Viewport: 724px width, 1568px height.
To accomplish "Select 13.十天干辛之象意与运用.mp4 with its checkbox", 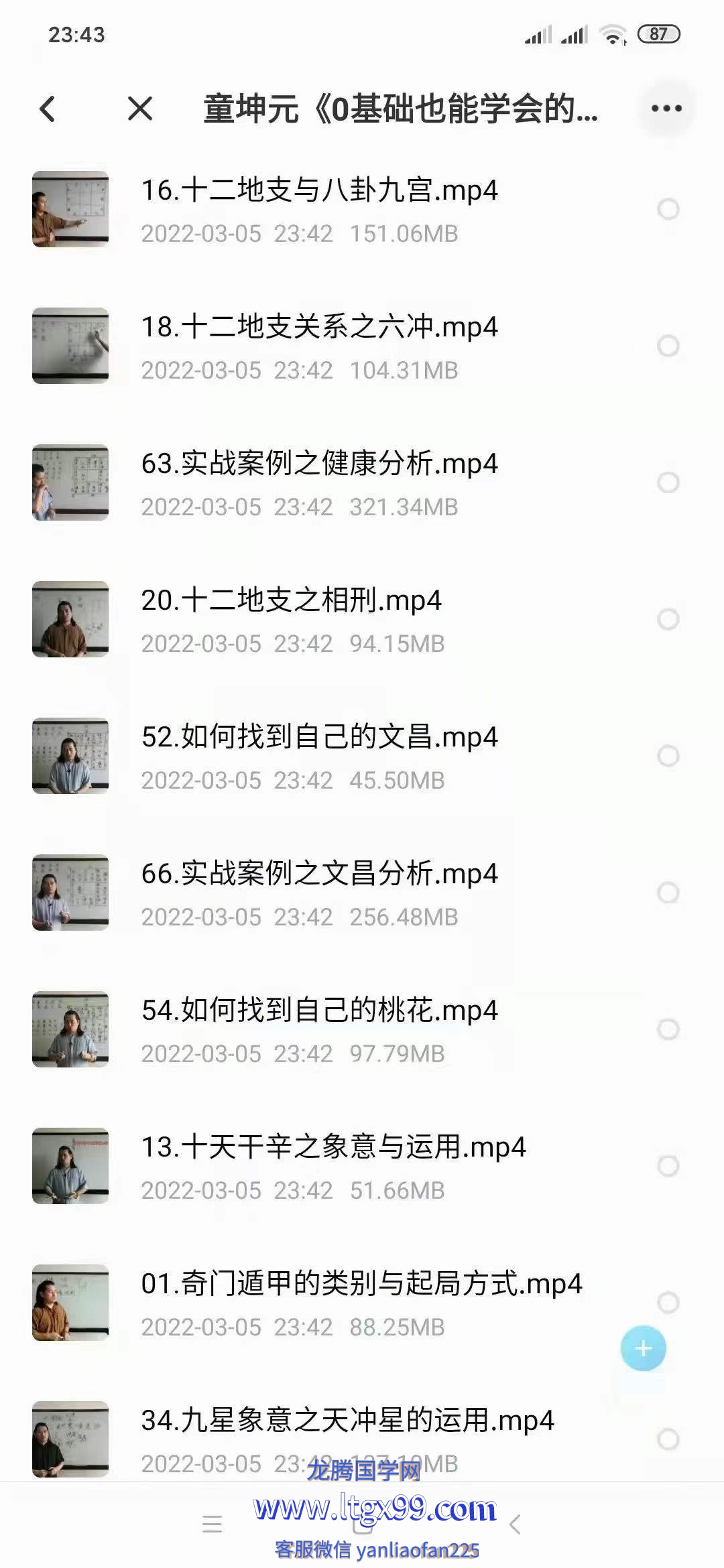I will pyautogui.click(x=668, y=1166).
